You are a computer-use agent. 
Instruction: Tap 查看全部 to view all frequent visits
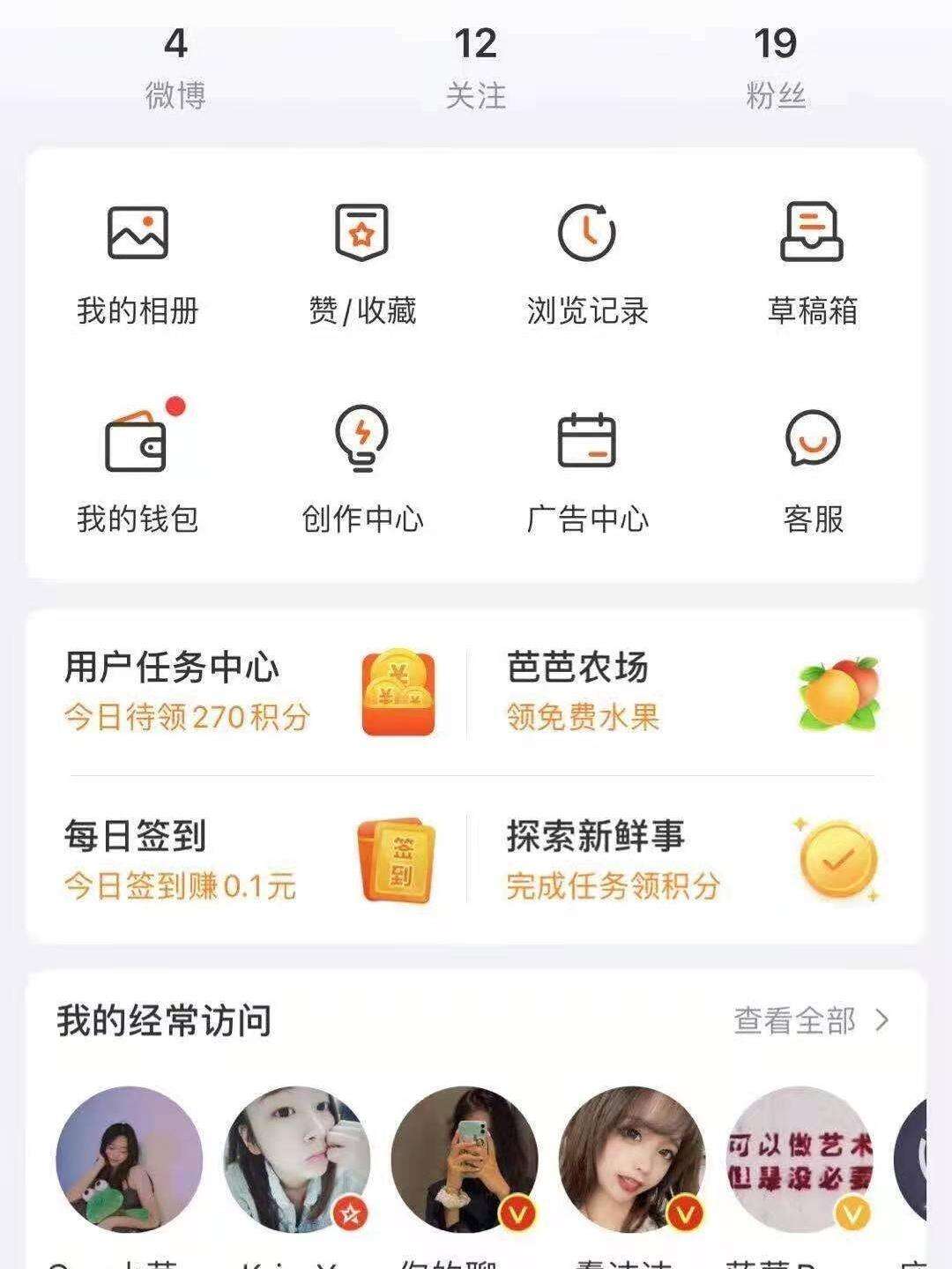[x=811, y=1021]
